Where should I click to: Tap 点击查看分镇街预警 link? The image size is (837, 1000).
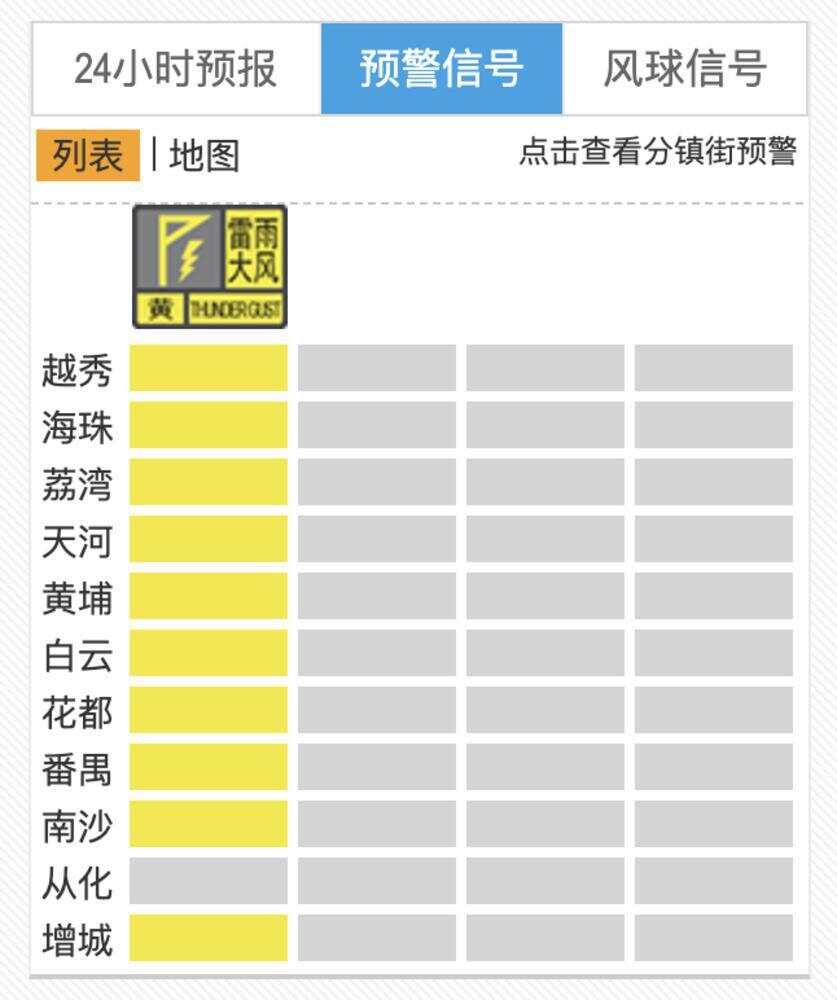[657, 152]
